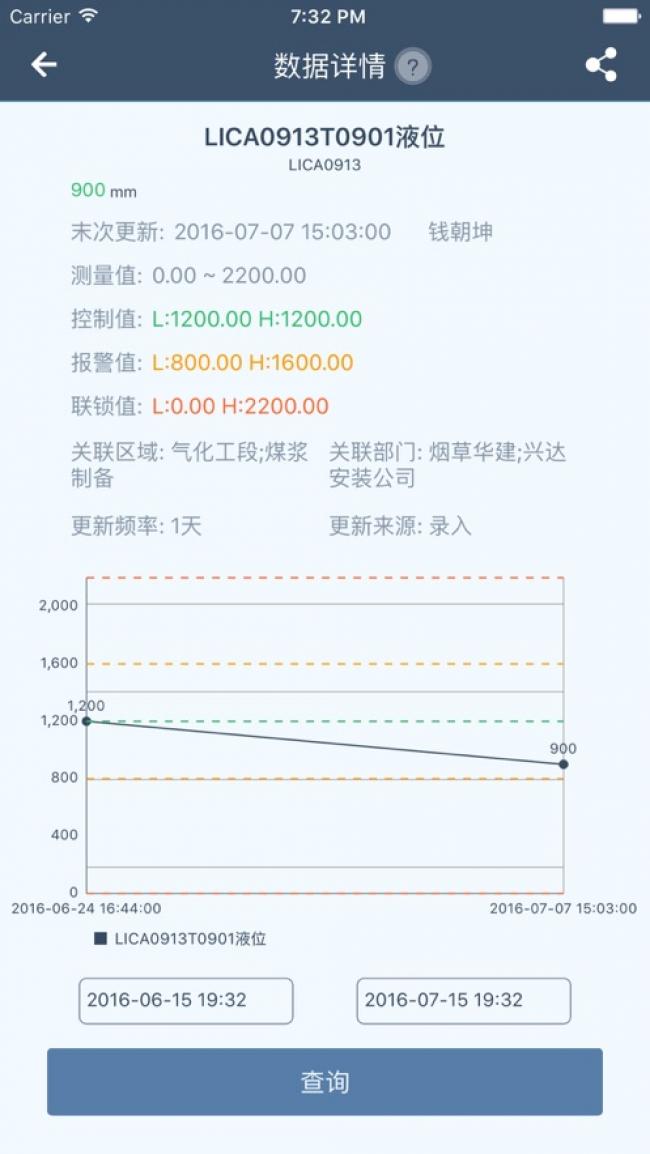Toggle the LICA0913T0901液位 chart legend
Viewport: 650px width, 1154px height.
(180, 938)
